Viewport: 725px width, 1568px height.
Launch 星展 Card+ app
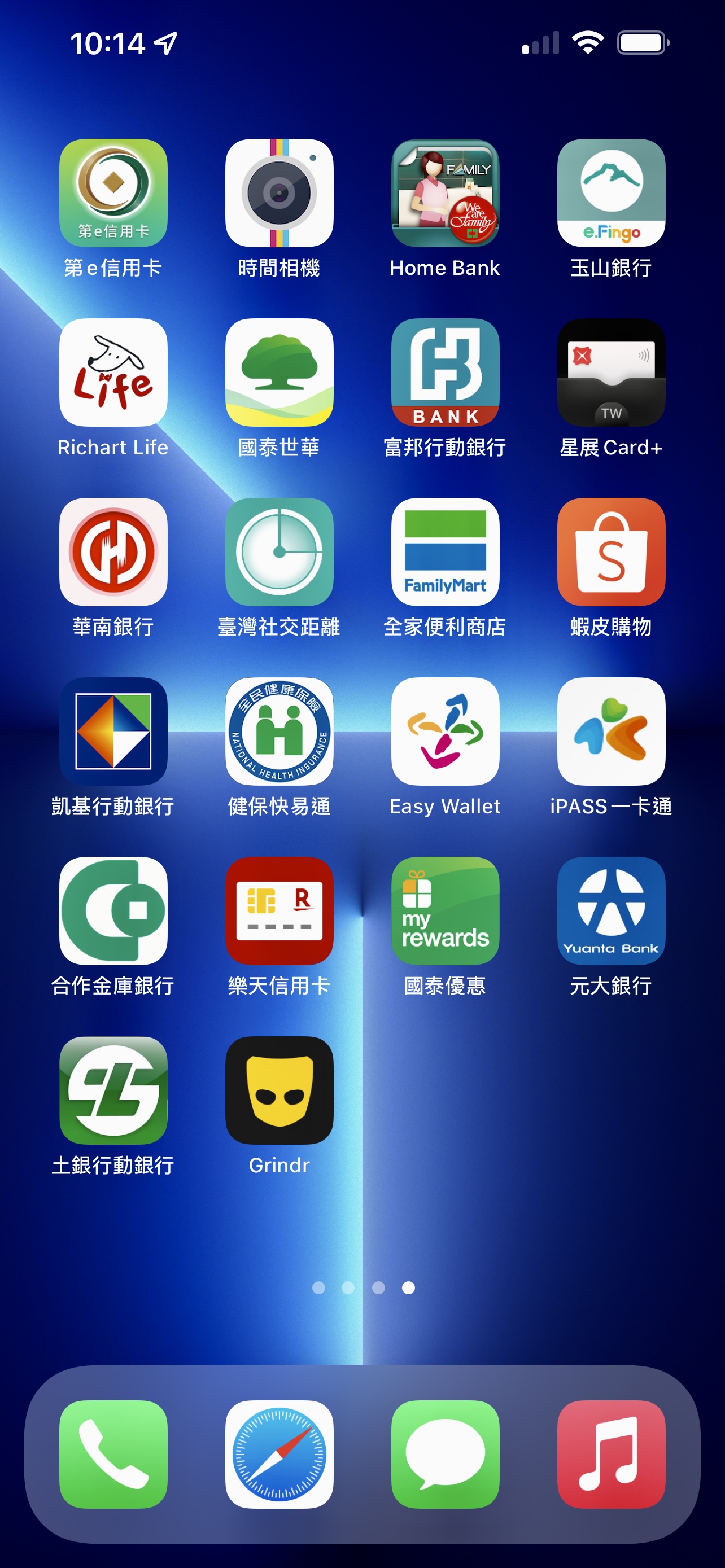click(x=610, y=373)
